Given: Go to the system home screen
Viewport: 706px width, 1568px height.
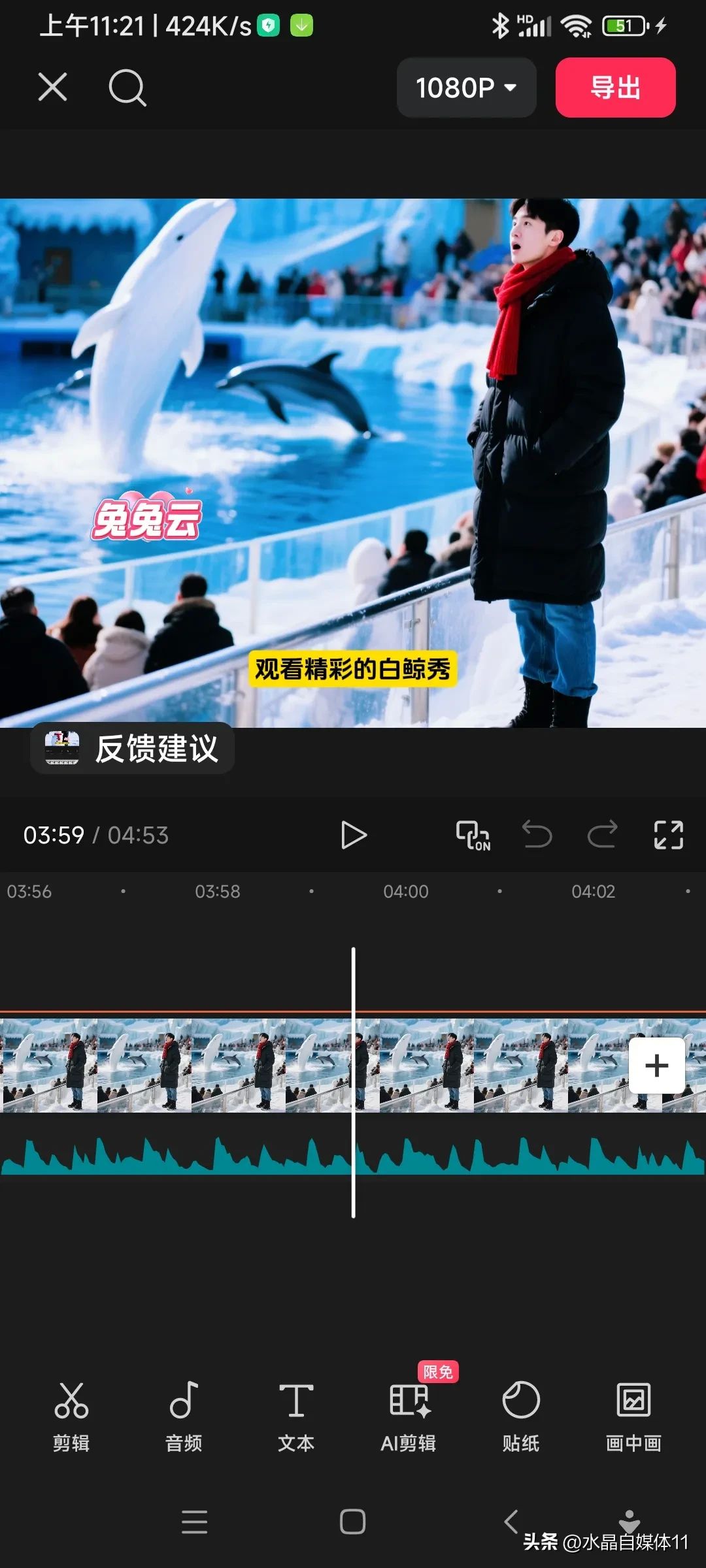Looking at the screenshot, I should [x=352, y=1522].
